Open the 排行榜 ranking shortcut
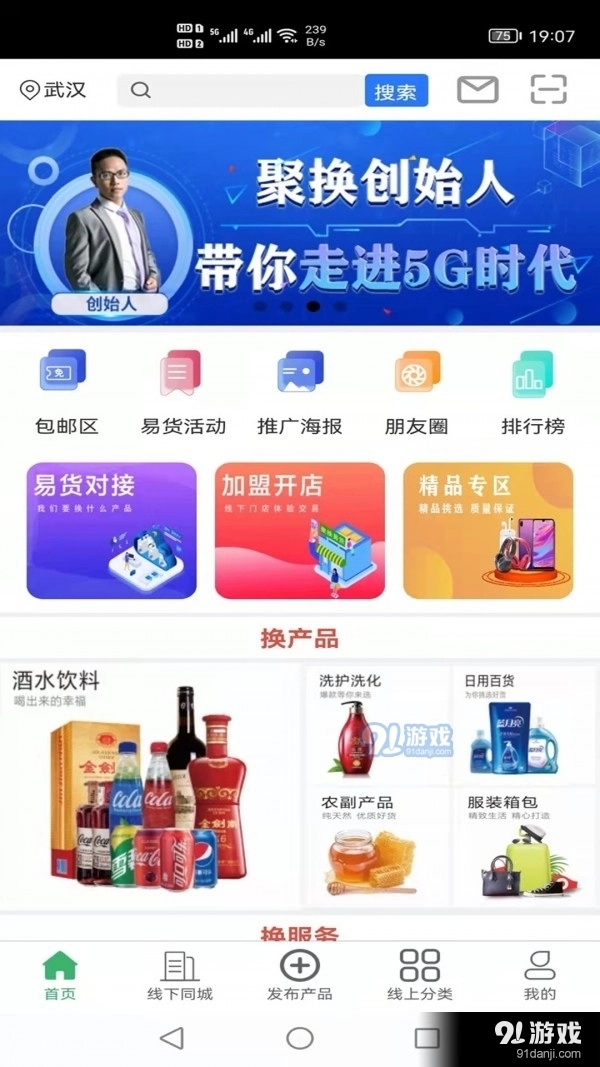 coord(533,391)
